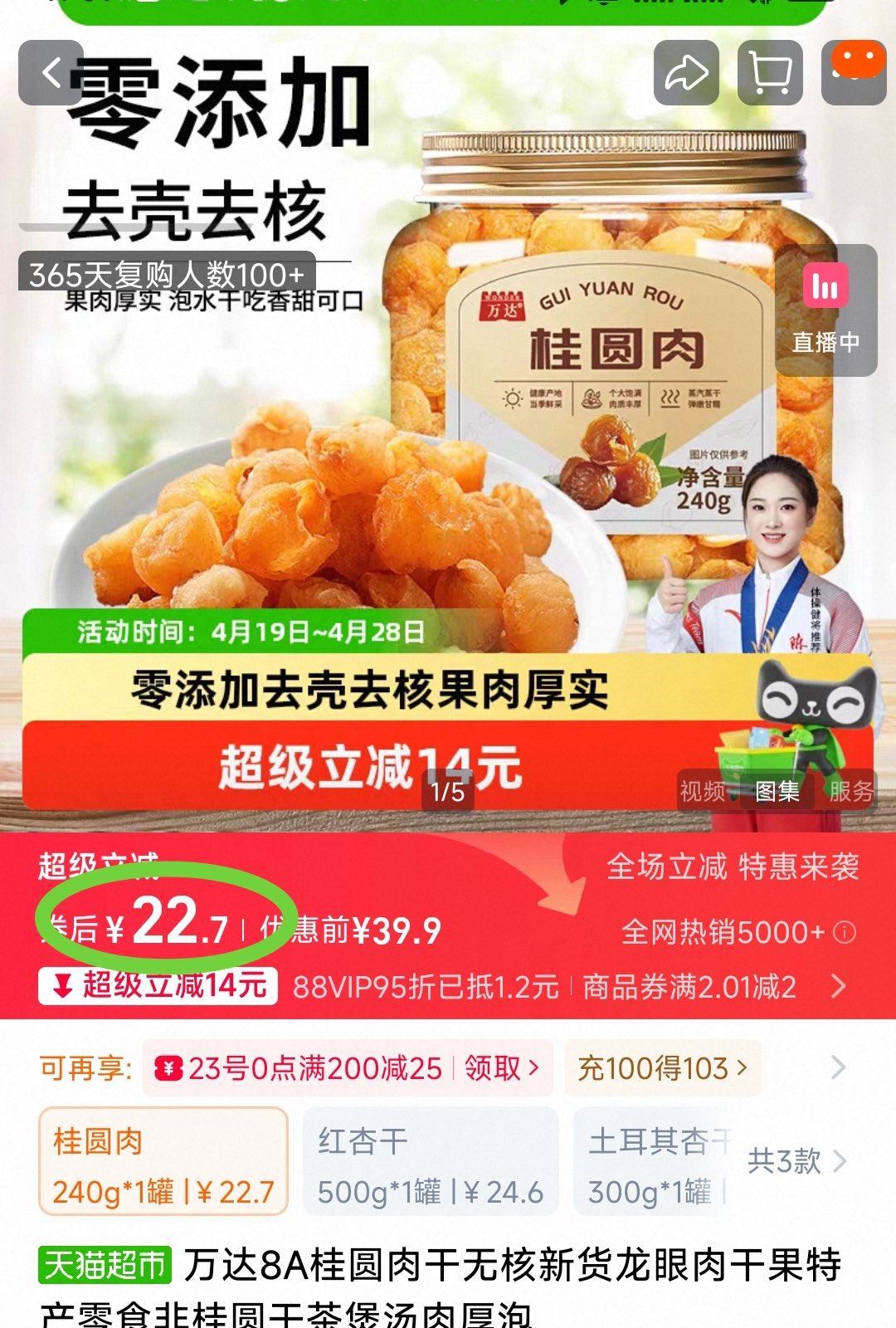Viewport: 896px width, 1328px height.
Task: Switch to the 视频 tab
Action: [x=703, y=791]
